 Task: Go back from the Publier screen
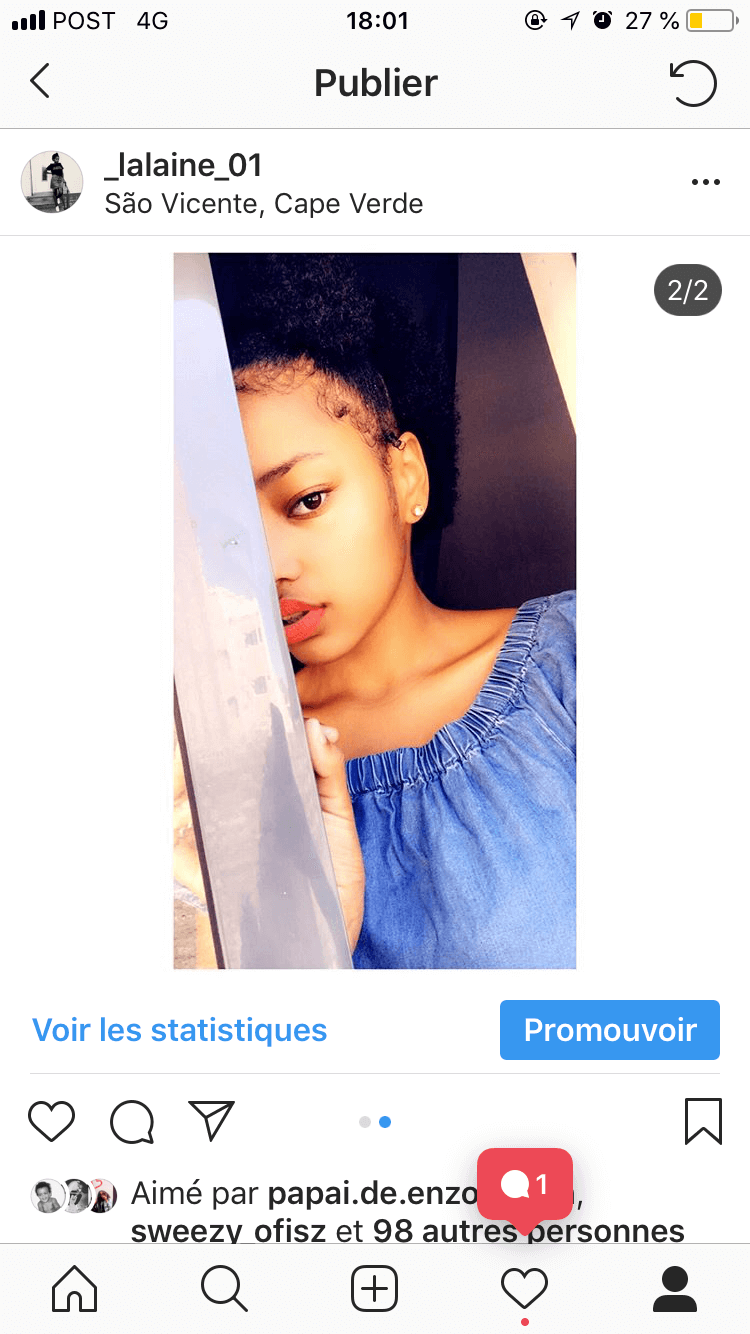40,82
